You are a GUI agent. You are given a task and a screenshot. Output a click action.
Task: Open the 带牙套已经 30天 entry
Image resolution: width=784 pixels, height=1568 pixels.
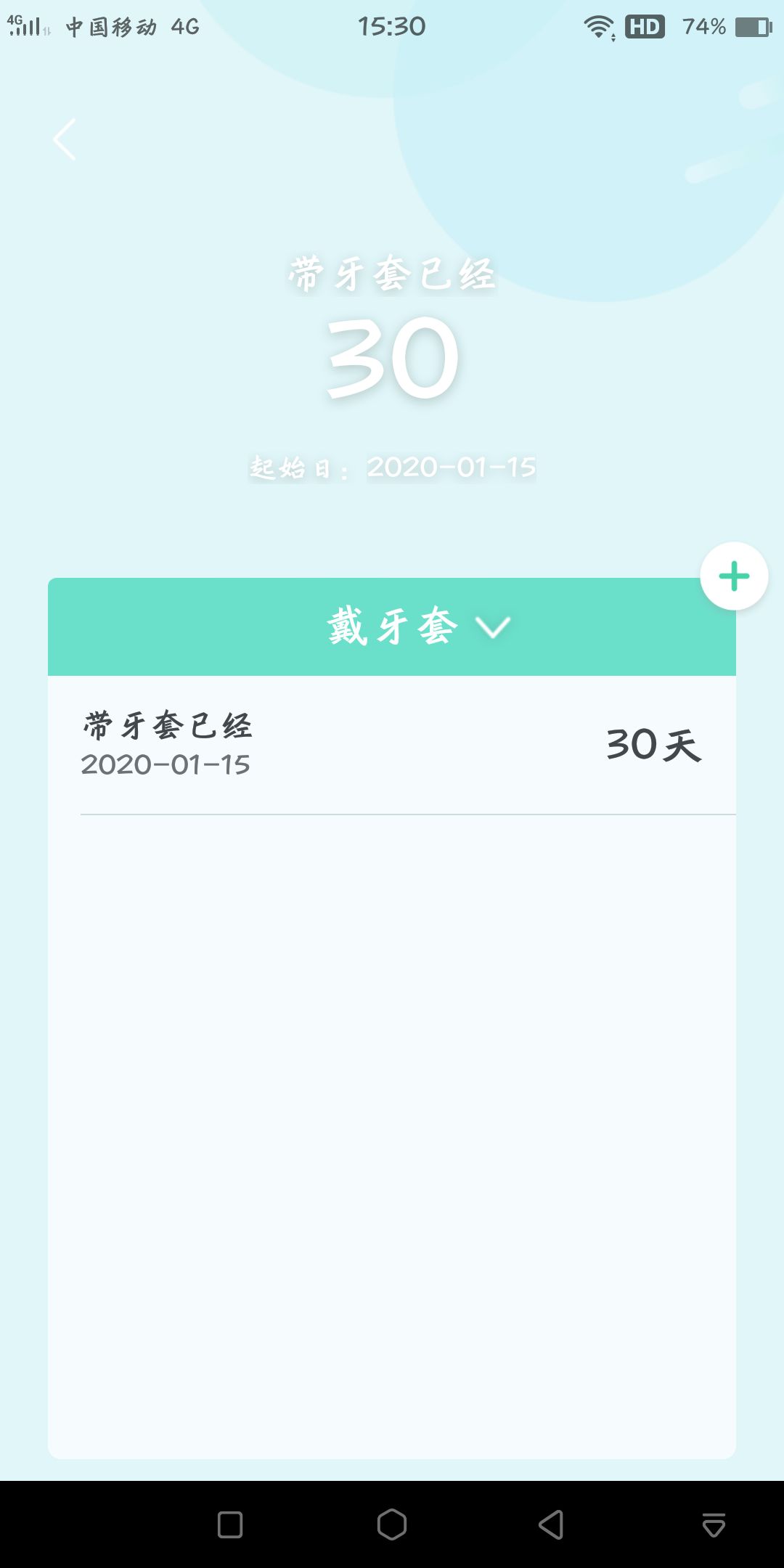[392, 745]
